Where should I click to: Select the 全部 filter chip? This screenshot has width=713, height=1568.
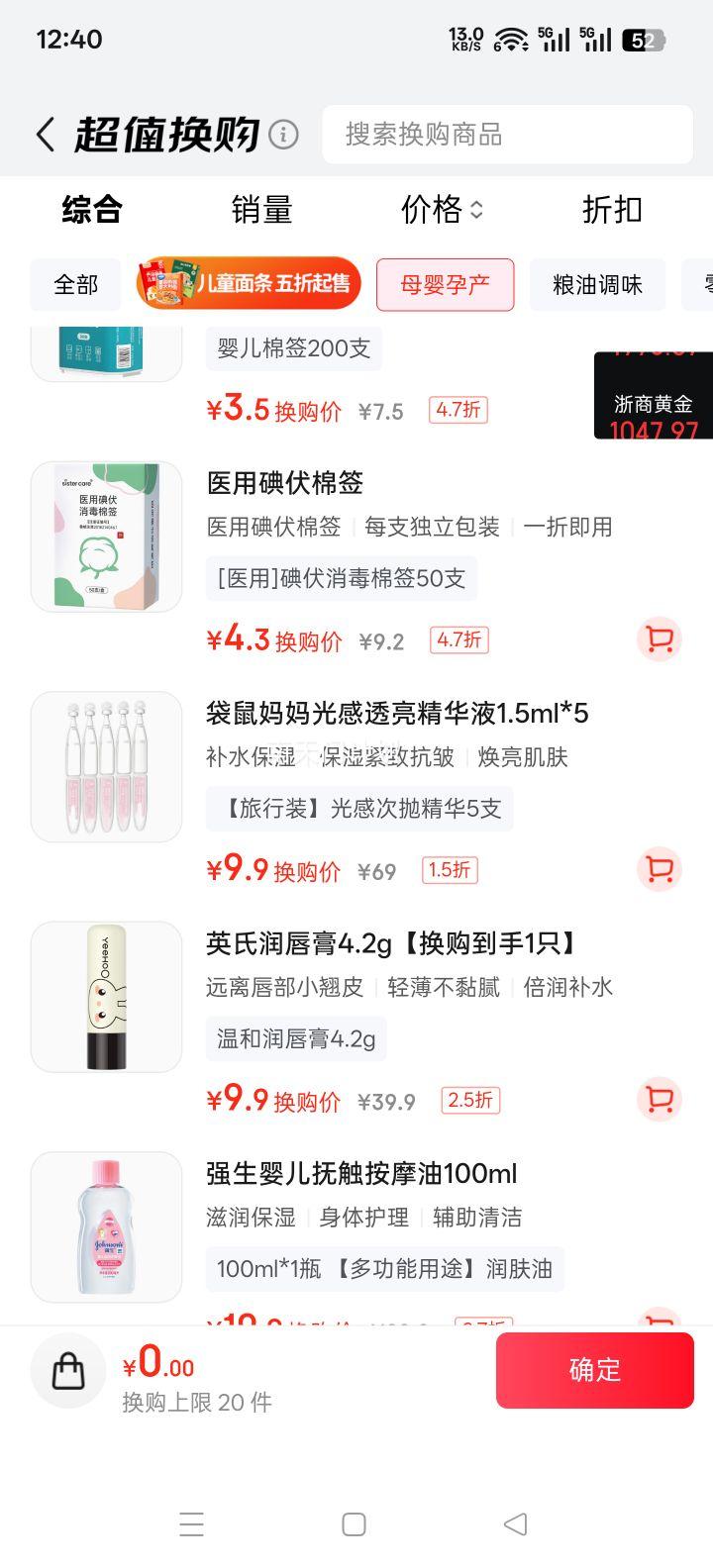coord(75,284)
